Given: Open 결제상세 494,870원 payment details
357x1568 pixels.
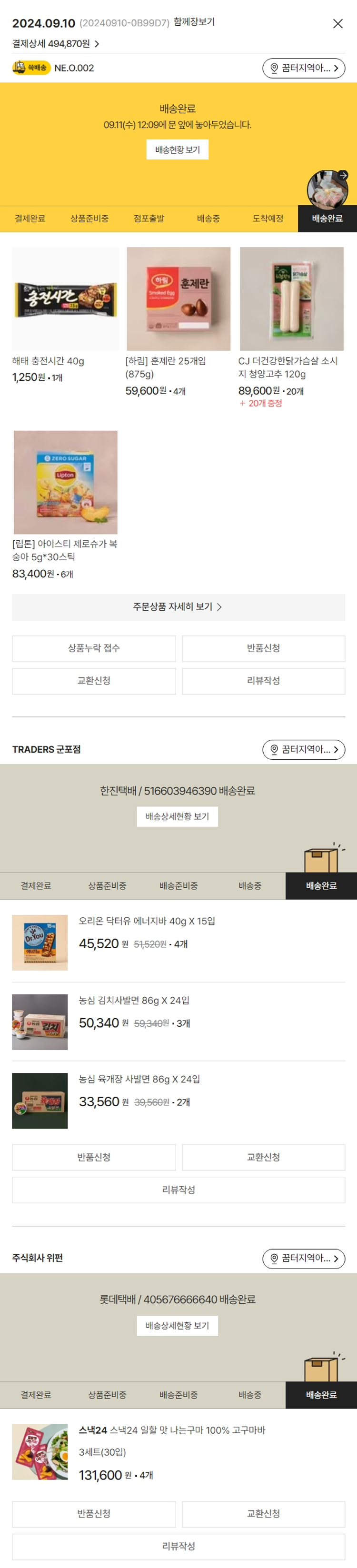Looking at the screenshot, I should tap(55, 44).
